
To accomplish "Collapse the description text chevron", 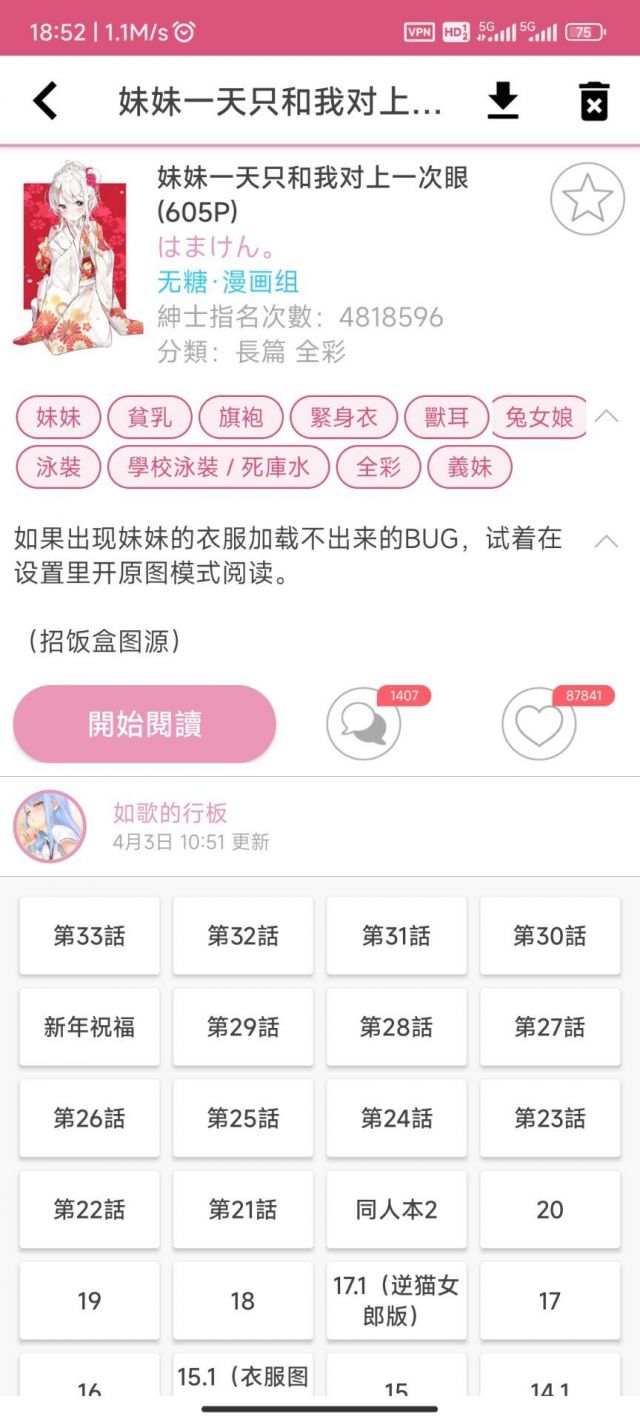I will coord(606,541).
